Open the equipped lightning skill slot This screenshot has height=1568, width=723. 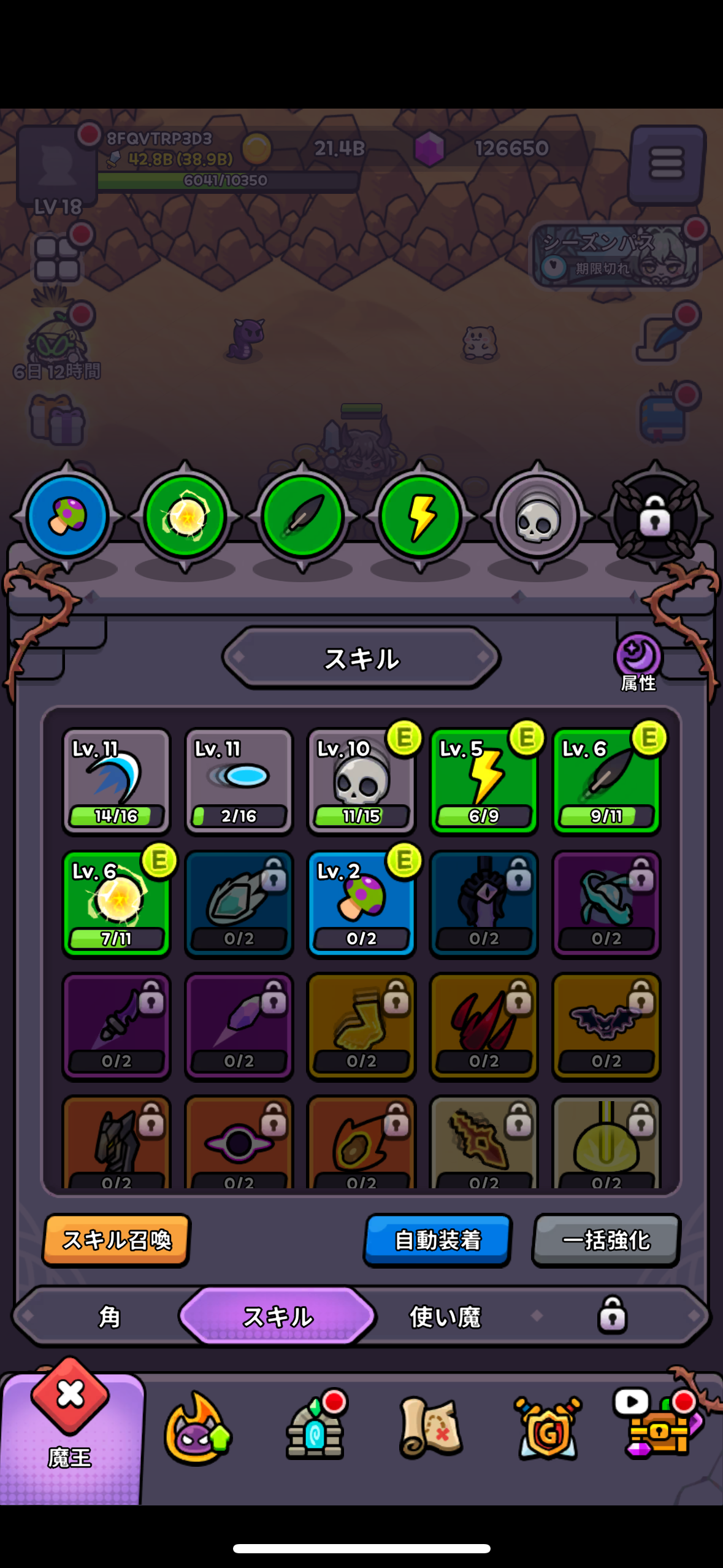pos(420,516)
